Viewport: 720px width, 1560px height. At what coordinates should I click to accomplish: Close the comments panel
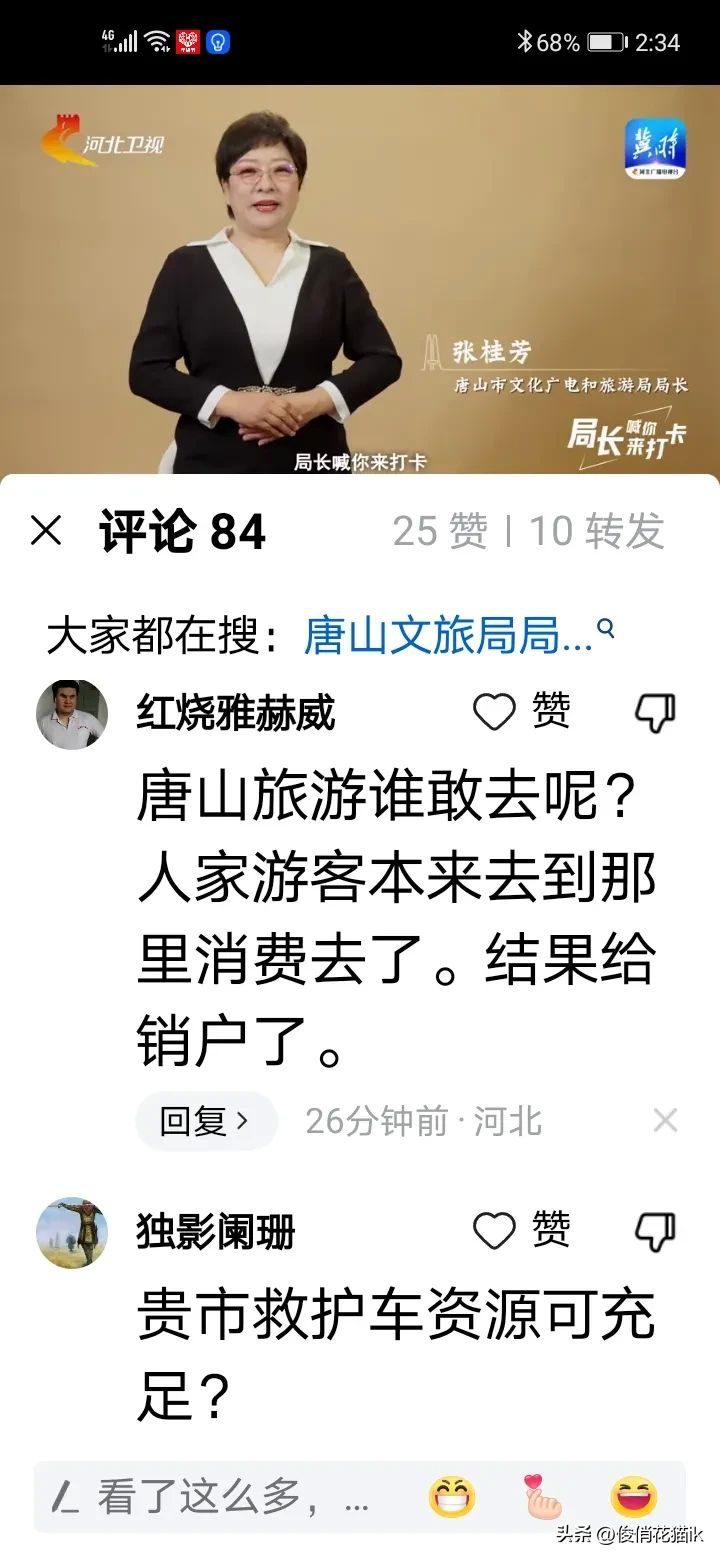tap(46, 531)
